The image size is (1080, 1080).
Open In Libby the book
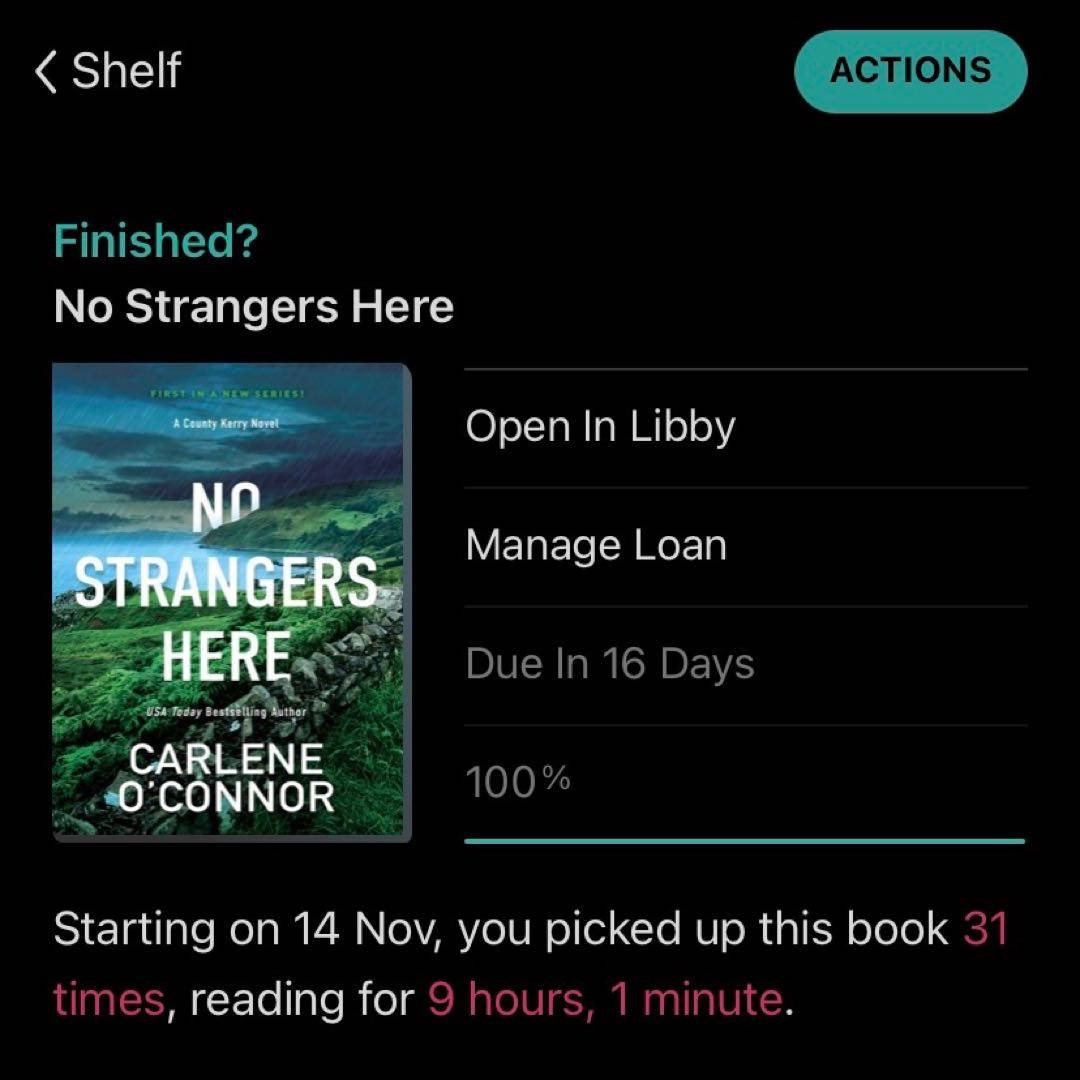pyautogui.click(x=600, y=427)
